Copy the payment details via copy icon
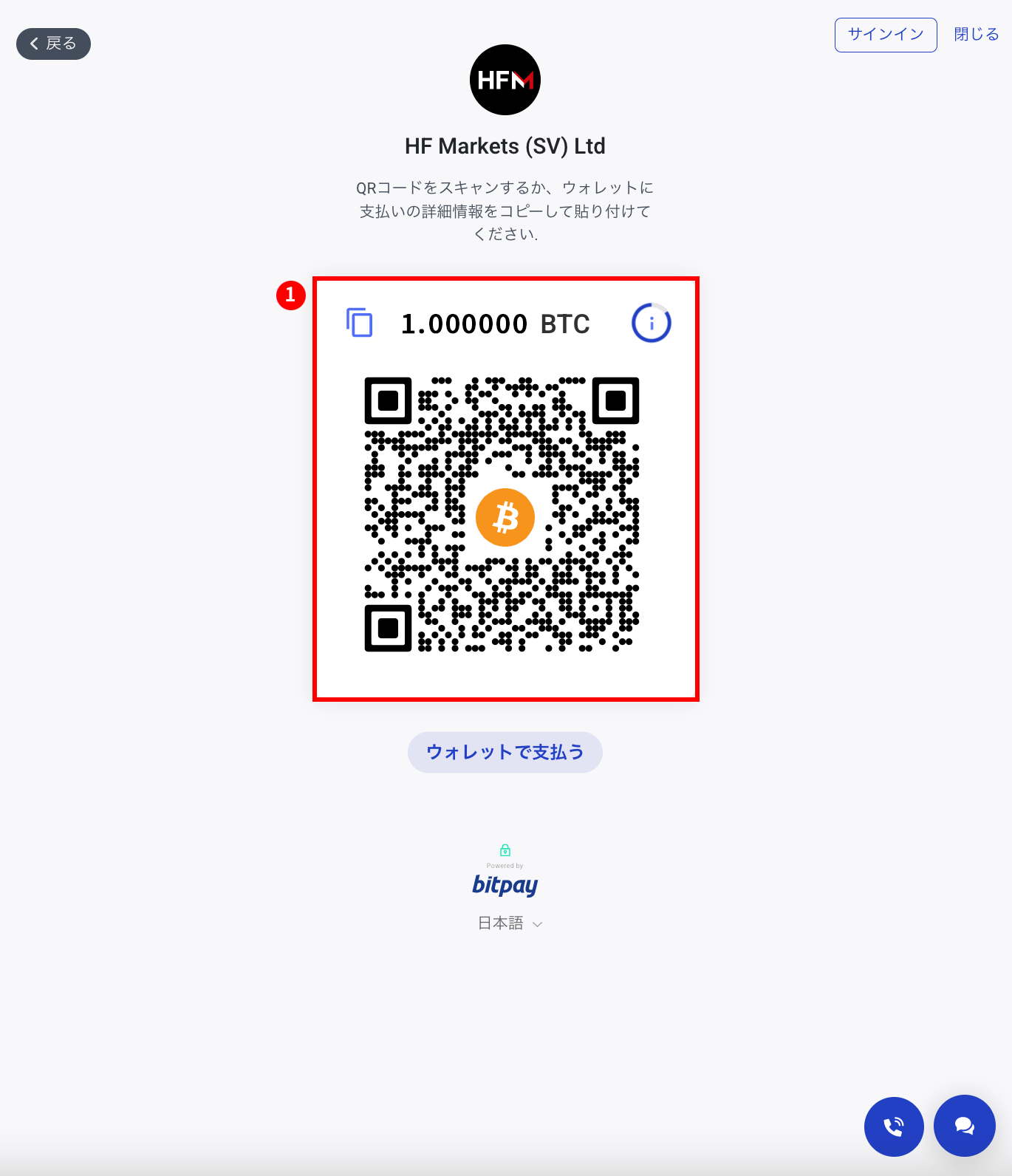 click(x=358, y=323)
